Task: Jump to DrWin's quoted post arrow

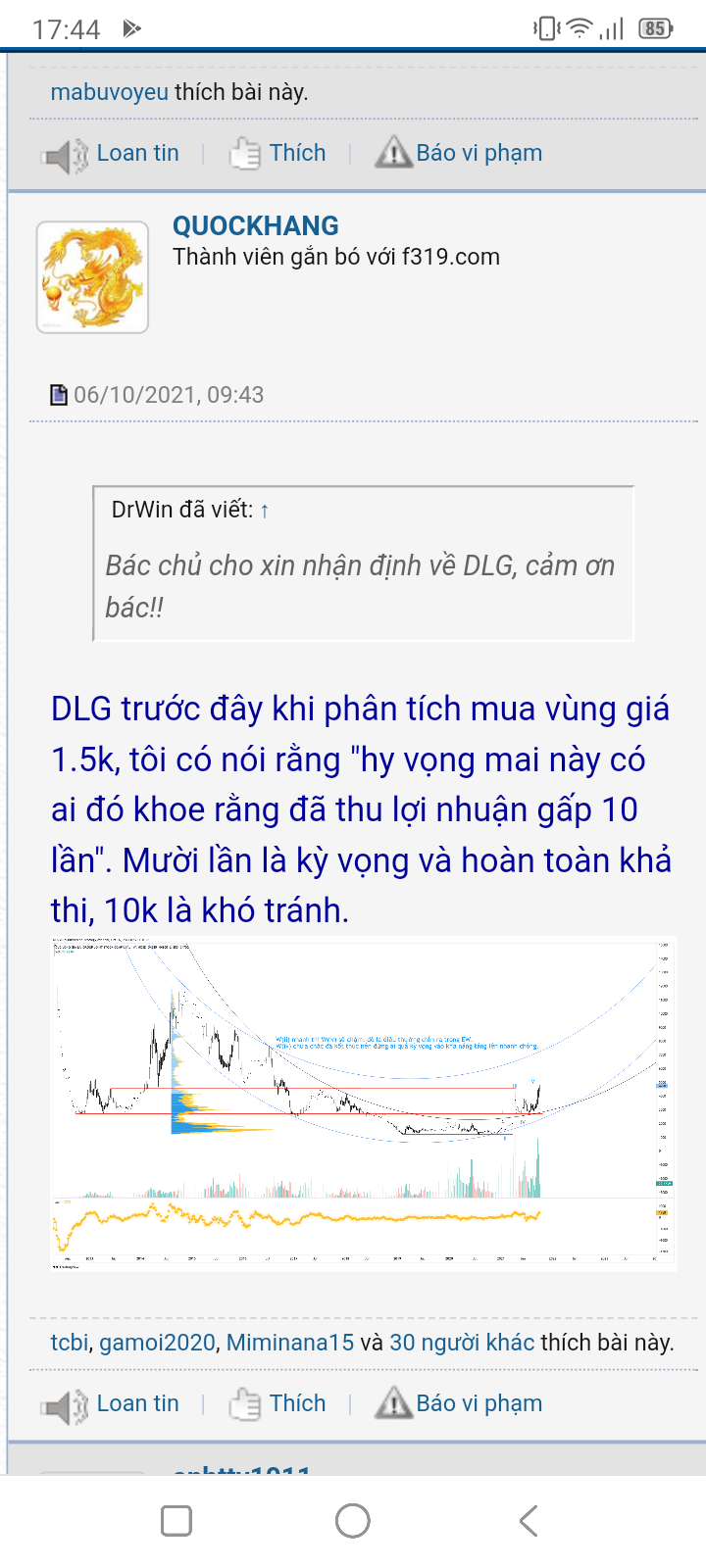Action: (x=265, y=511)
